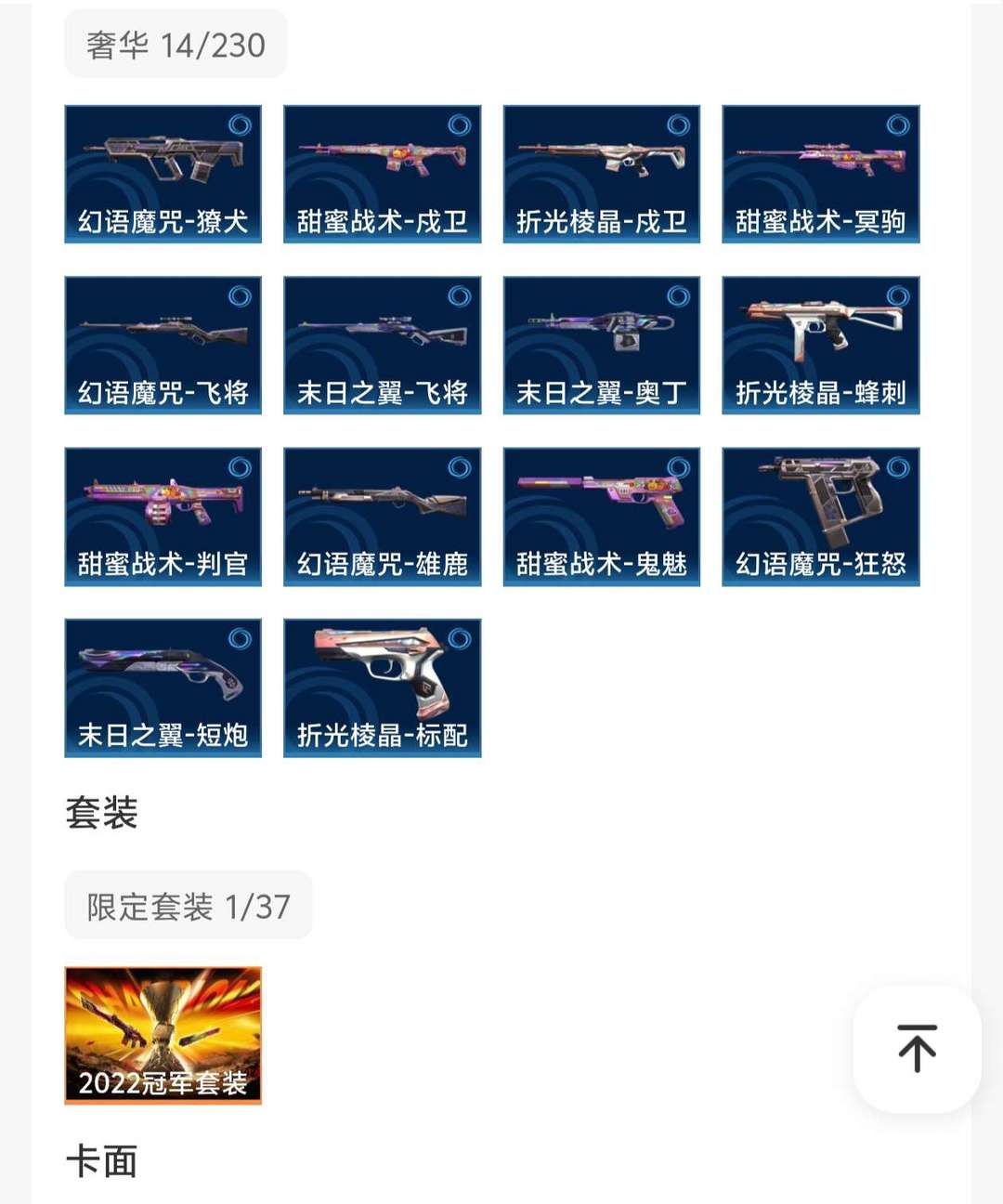Select the 折光棱晶-蜂刺 weapon skin
Viewport: 1003px width, 1204px height.
coord(820,346)
